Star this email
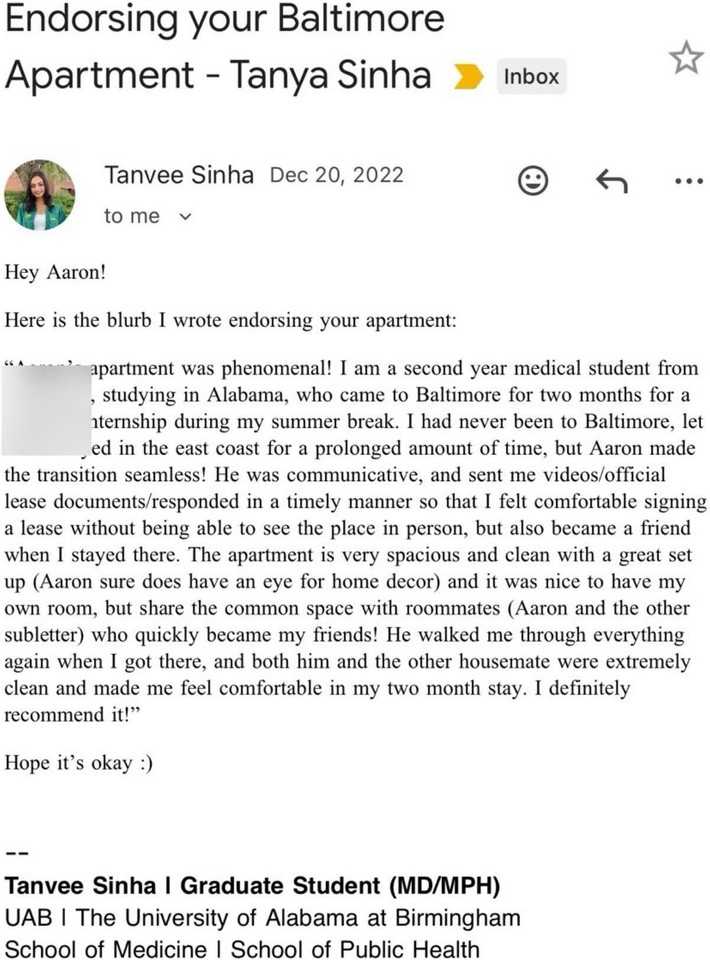 (685, 59)
